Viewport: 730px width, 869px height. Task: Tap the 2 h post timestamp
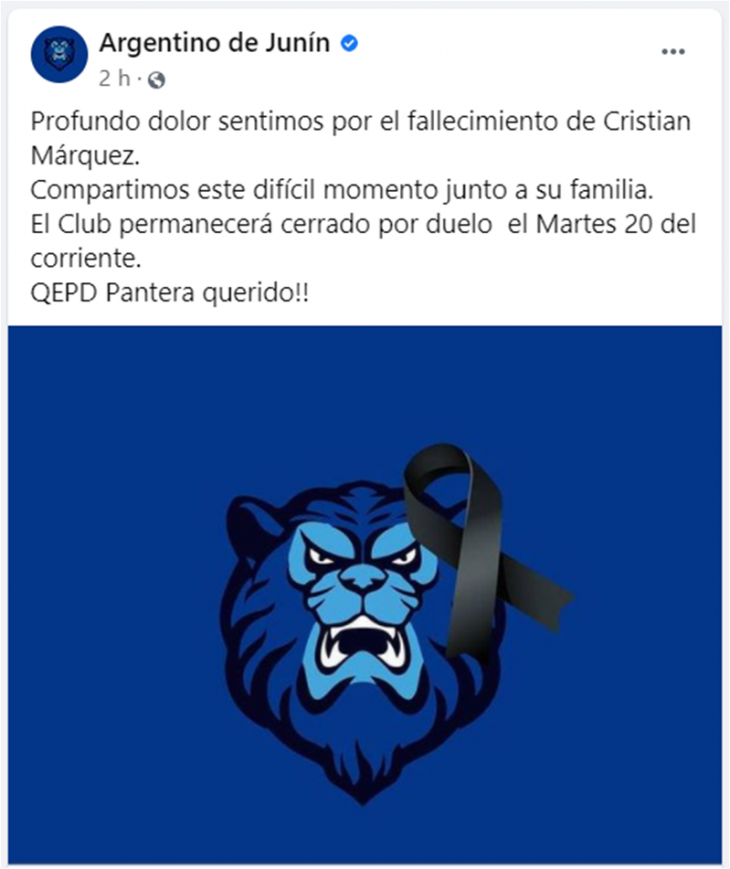tap(114, 78)
